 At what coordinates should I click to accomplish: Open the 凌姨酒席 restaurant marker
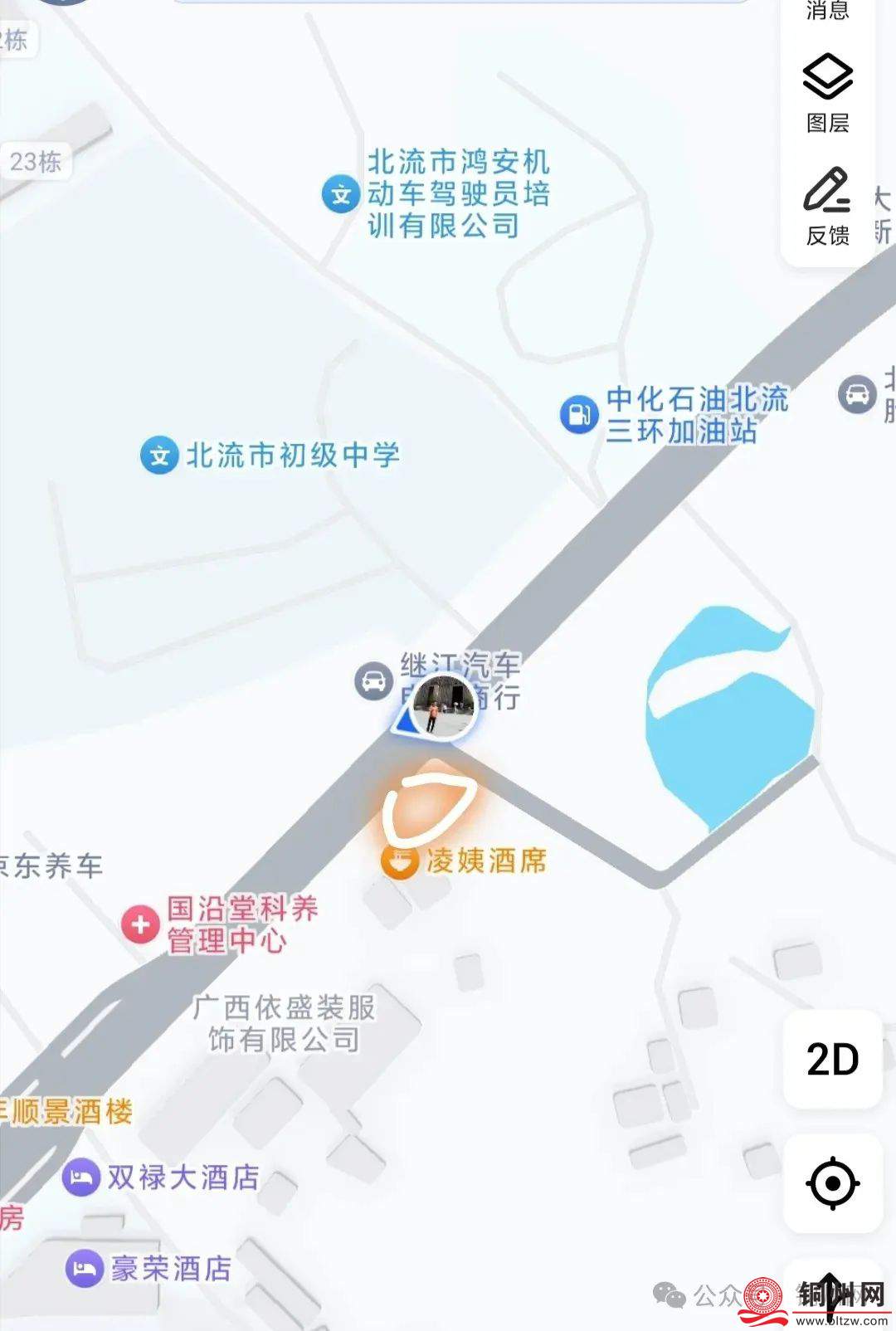point(399,861)
